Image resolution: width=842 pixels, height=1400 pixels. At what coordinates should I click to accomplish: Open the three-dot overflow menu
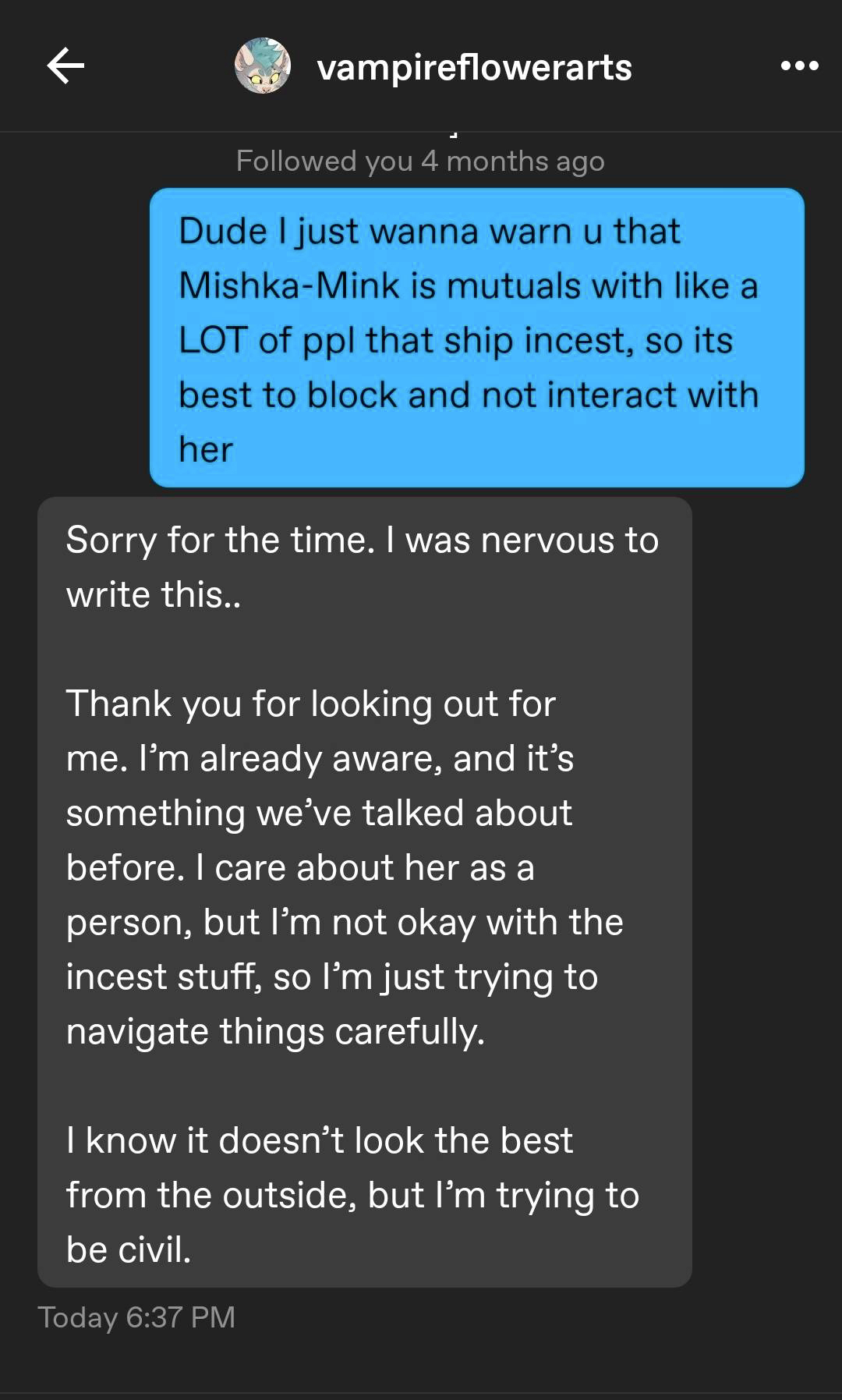coord(799,66)
